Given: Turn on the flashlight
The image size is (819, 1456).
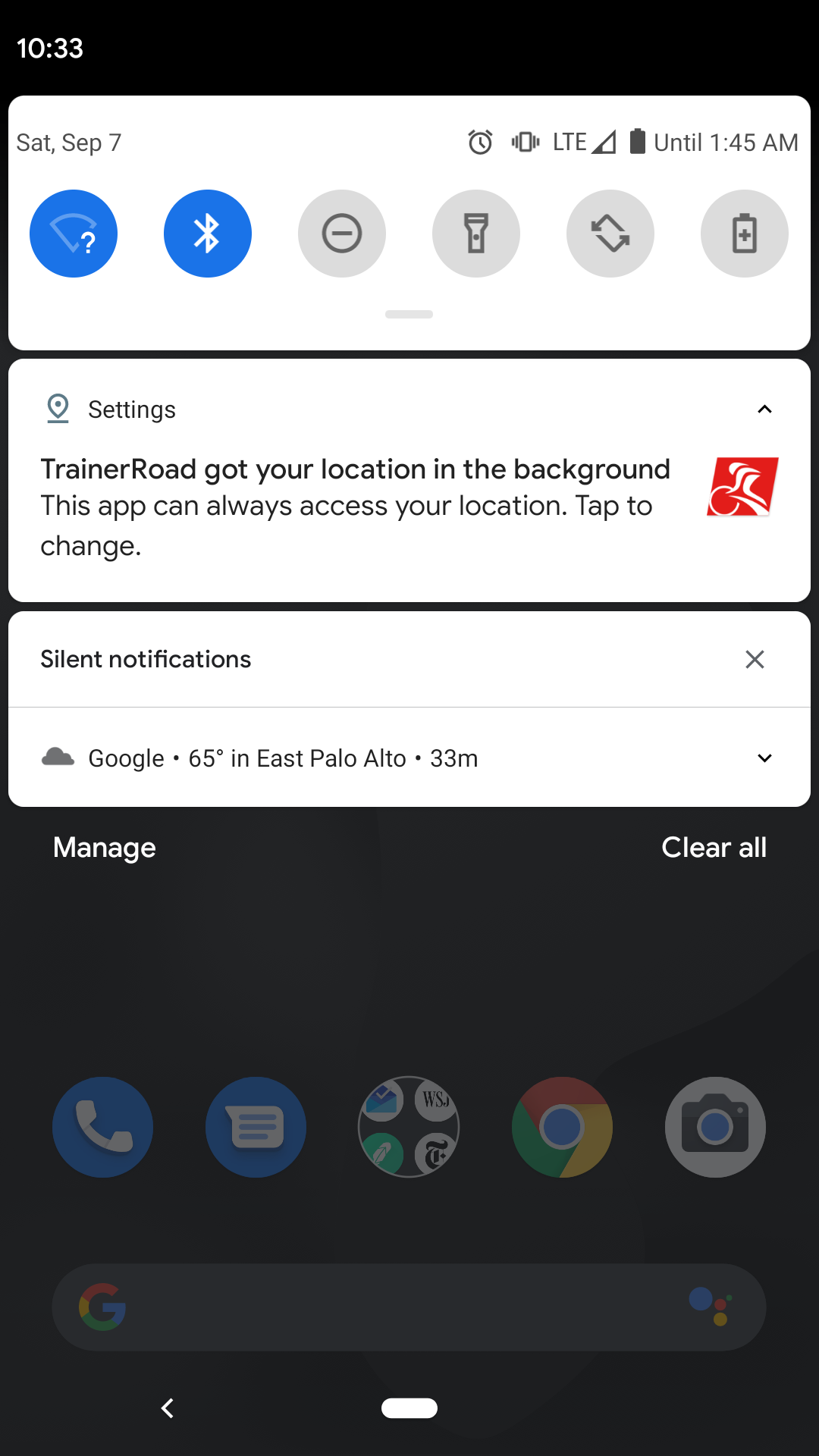Looking at the screenshot, I should coord(476,234).
